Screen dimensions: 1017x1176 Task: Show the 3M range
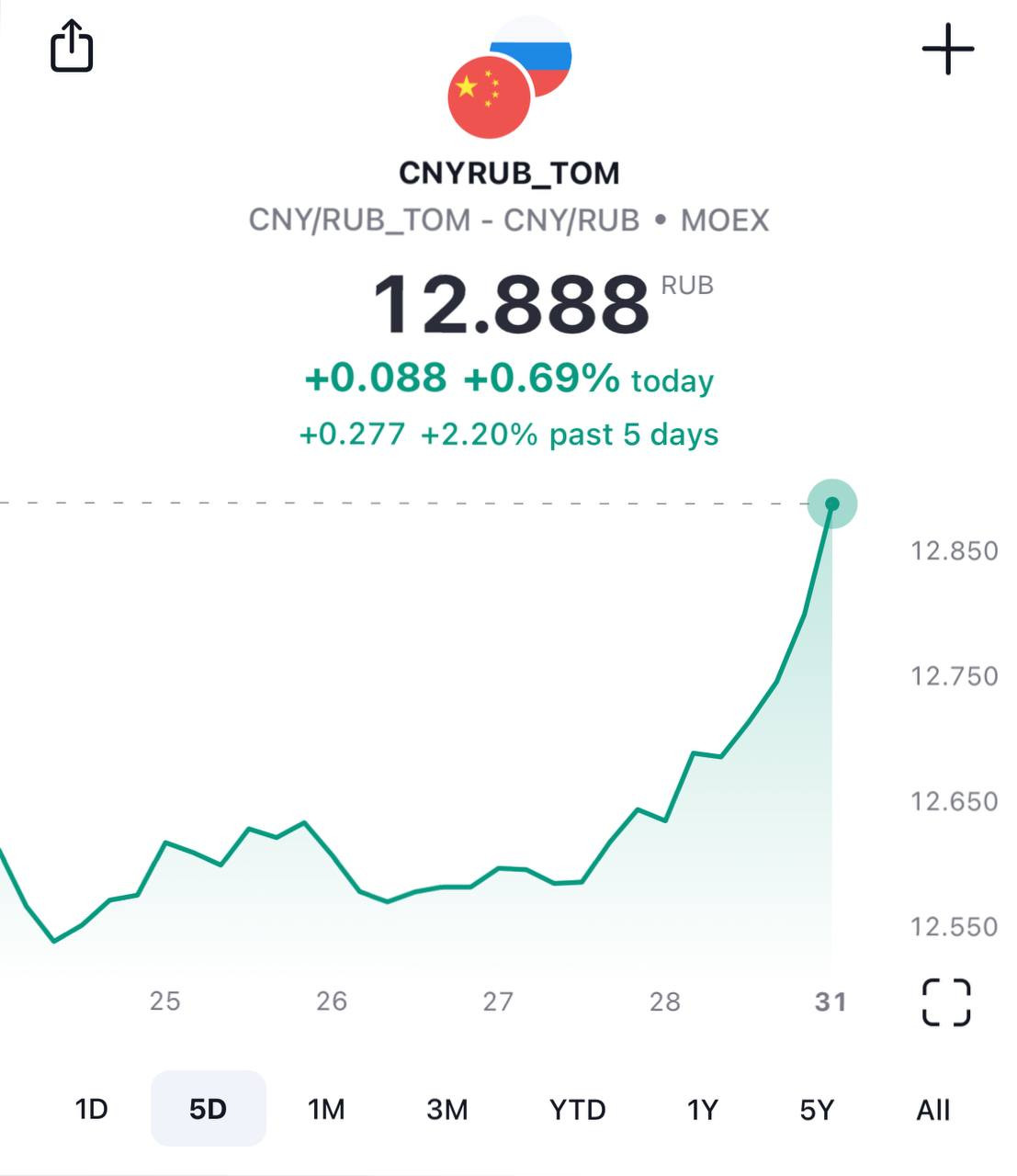(x=447, y=1109)
